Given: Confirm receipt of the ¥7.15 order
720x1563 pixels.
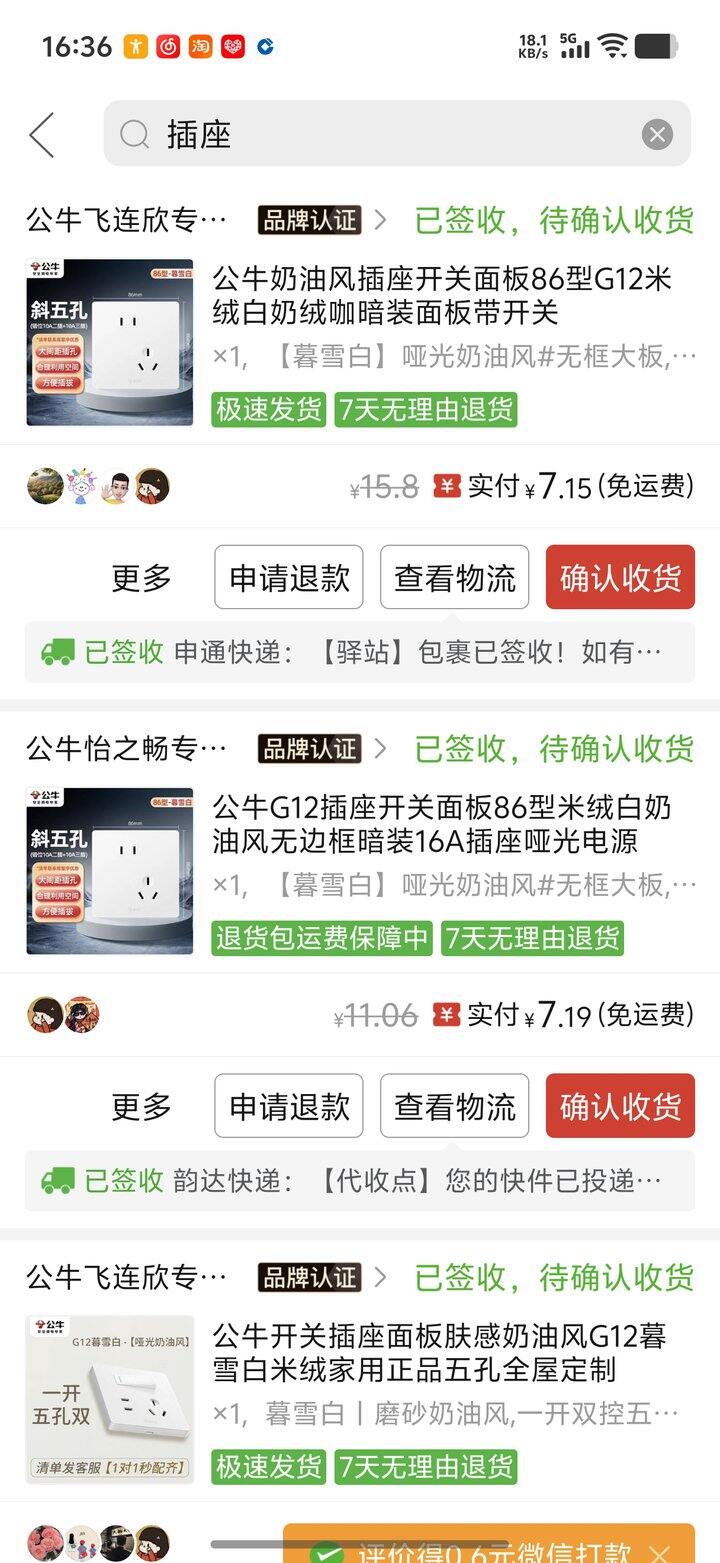Looking at the screenshot, I should [x=620, y=578].
